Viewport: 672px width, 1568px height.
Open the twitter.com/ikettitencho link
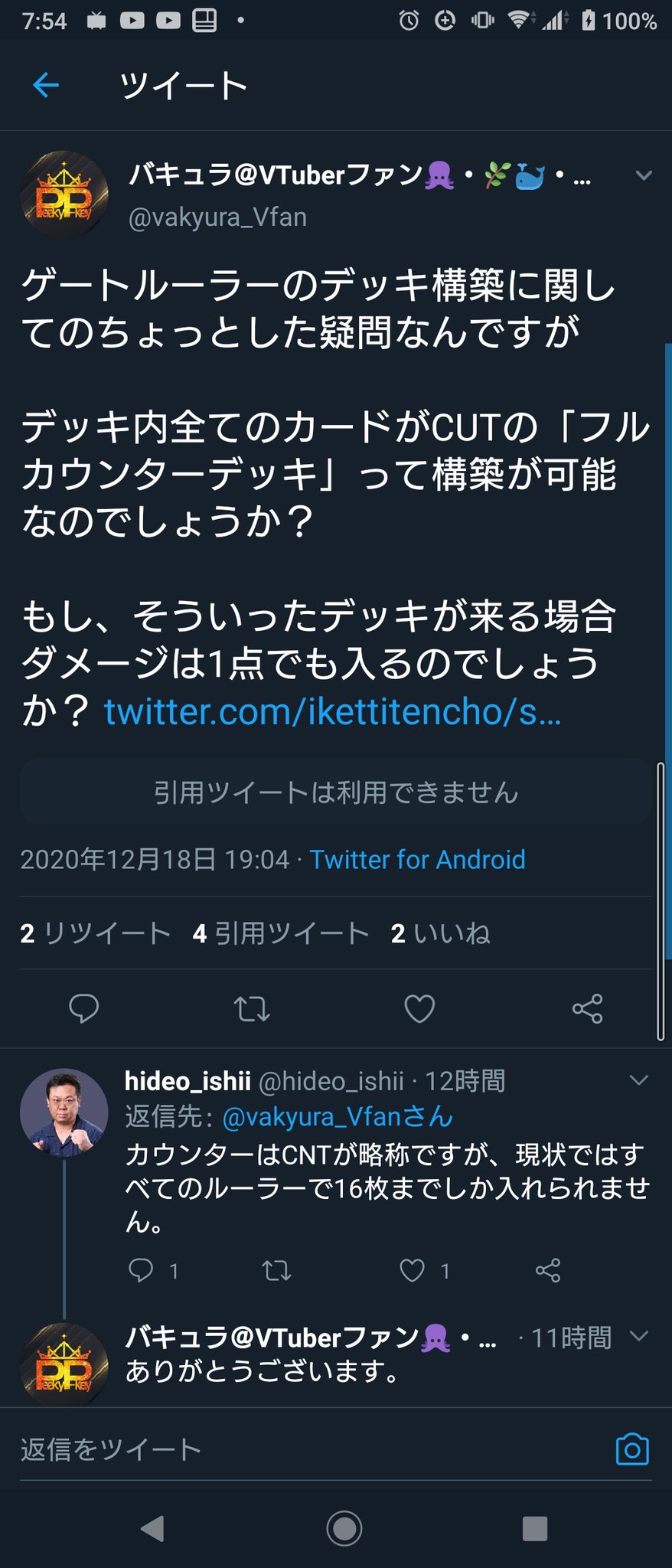click(333, 712)
